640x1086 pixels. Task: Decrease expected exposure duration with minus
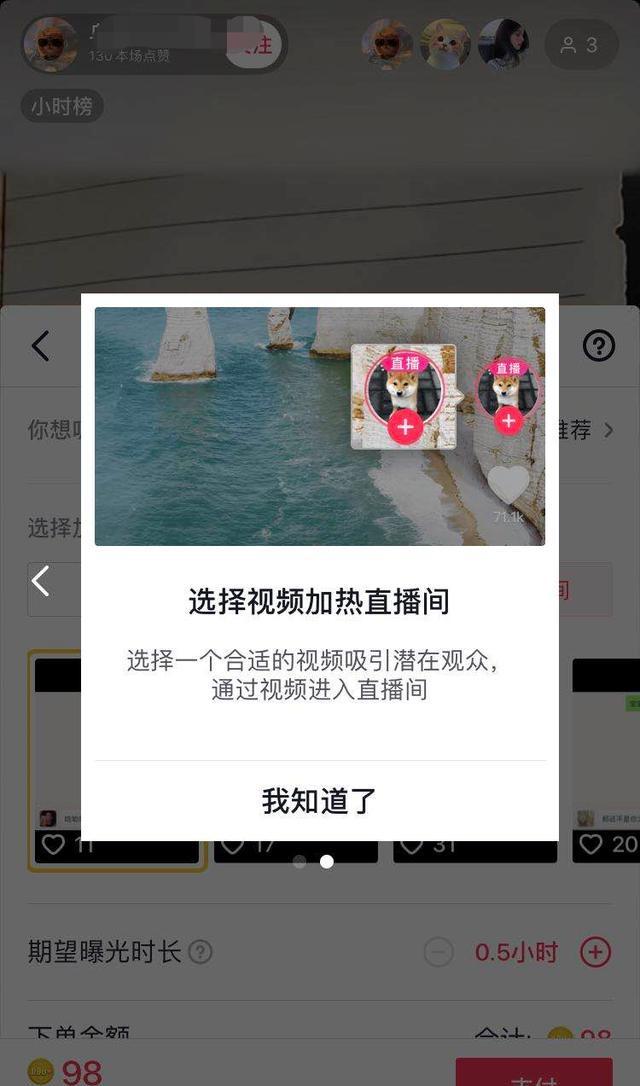[x=438, y=952]
